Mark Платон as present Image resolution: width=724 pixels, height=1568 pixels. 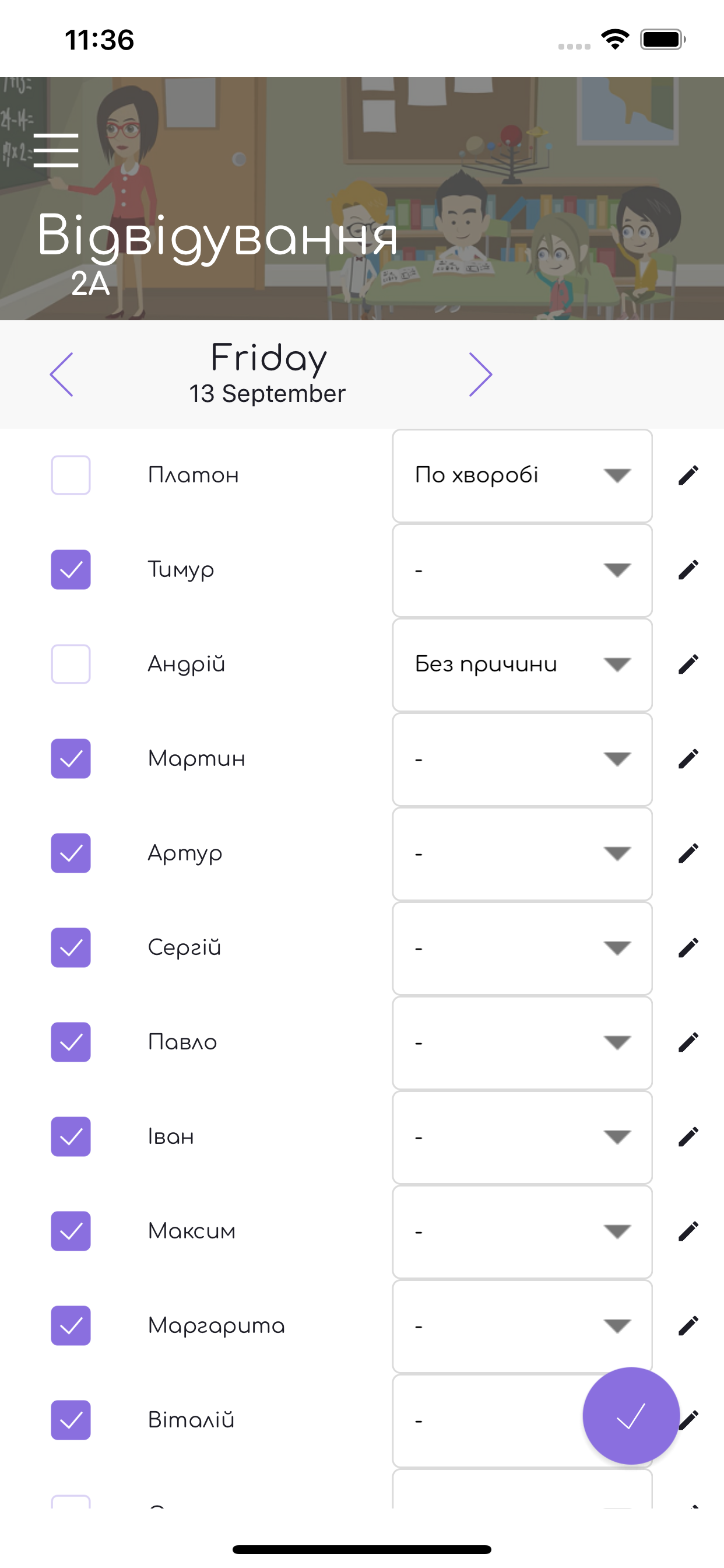[x=71, y=475]
